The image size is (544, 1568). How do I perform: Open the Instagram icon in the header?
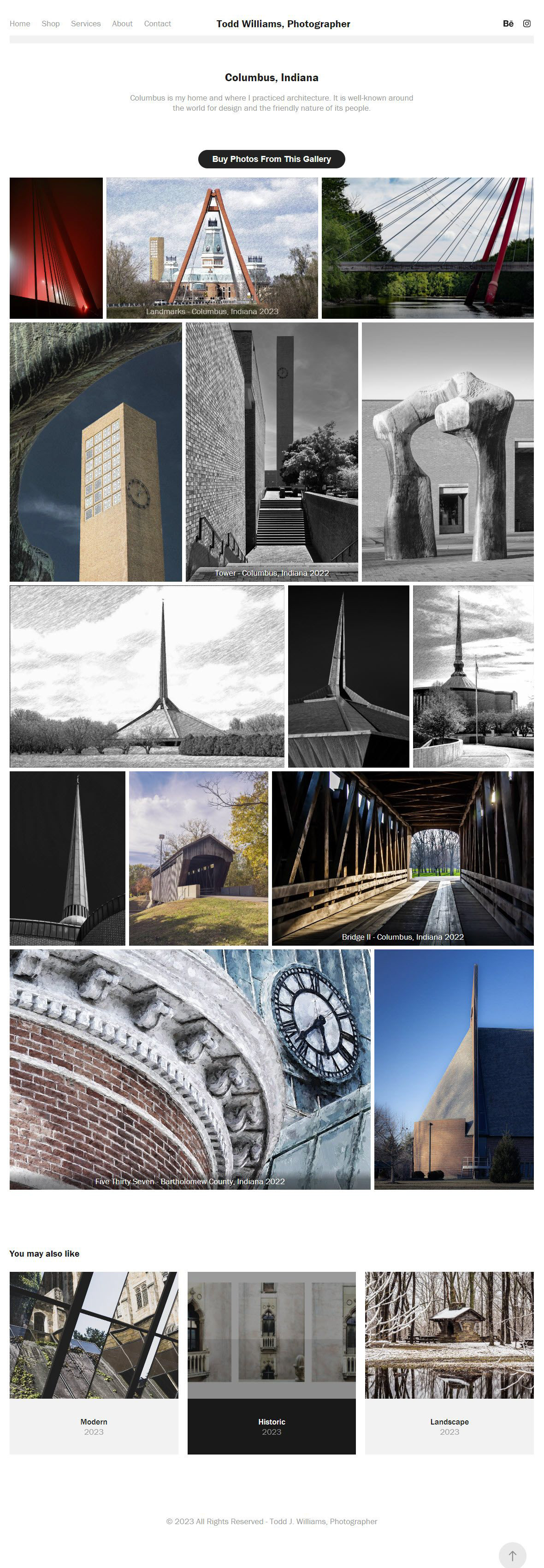pos(526,24)
